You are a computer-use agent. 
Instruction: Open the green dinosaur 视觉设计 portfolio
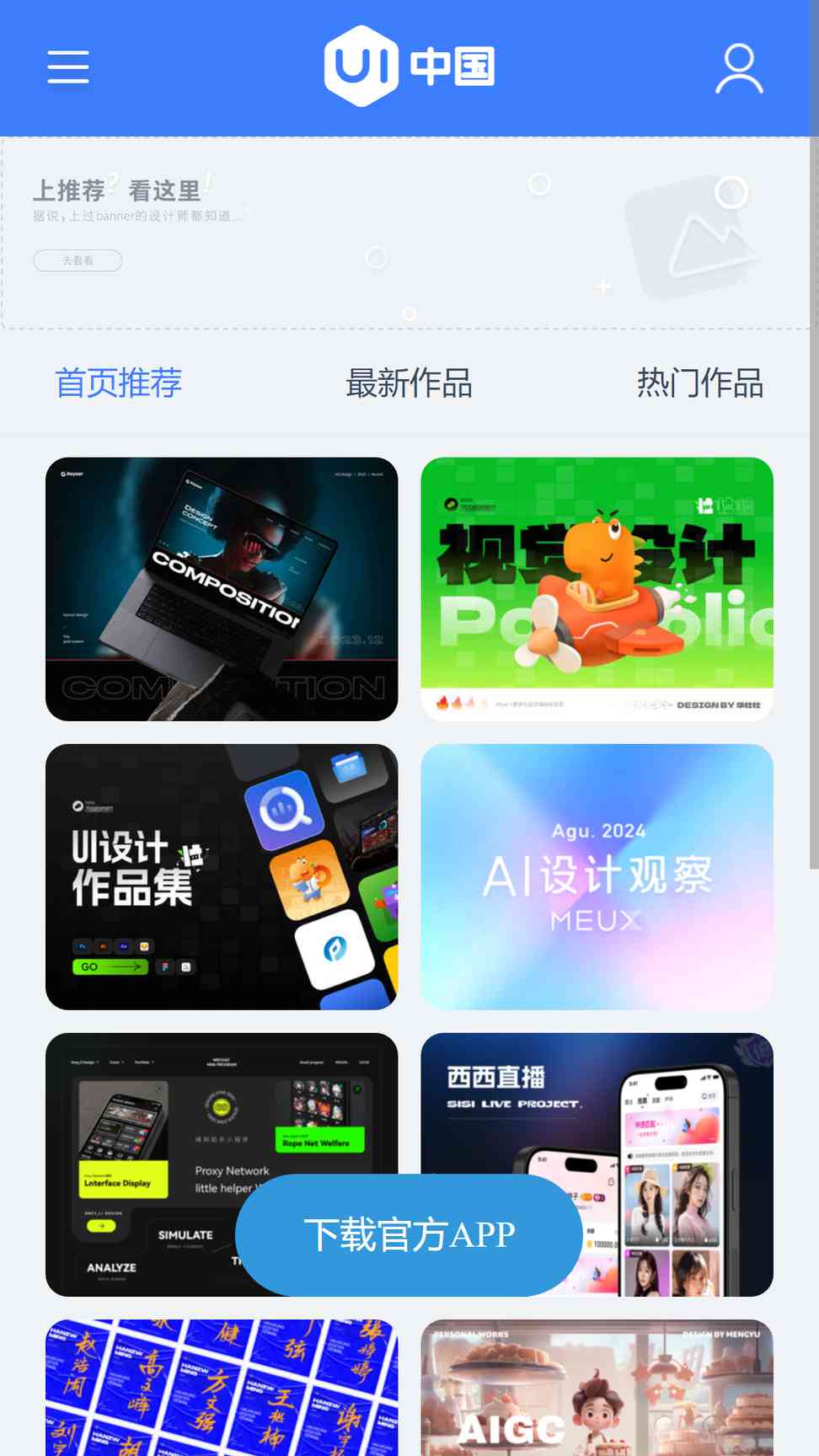pyautogui.click(x=597, y=589)
